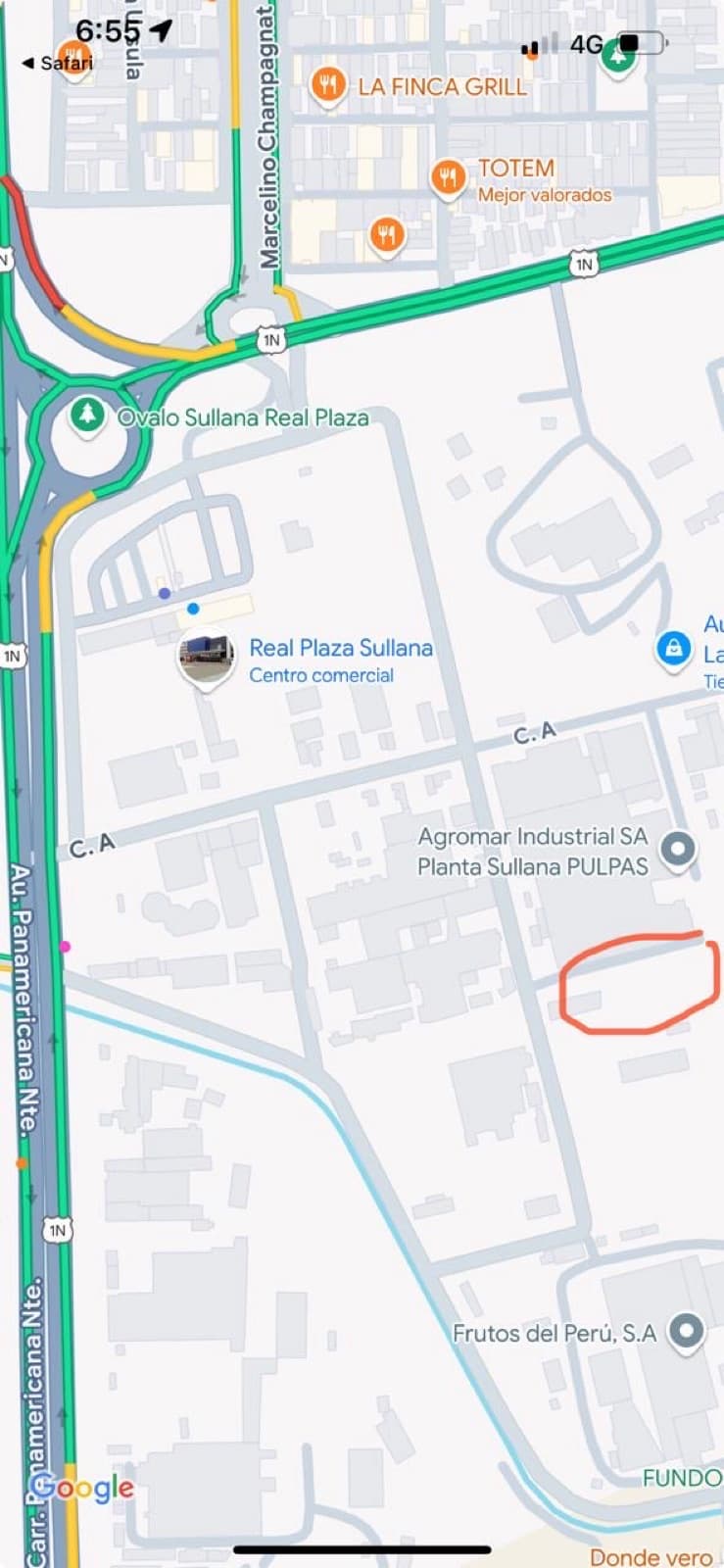The image size is (724, 1568).
Task: Open 'Mejor valorados' suggestion under TOTEM
Action: point(545,195)
